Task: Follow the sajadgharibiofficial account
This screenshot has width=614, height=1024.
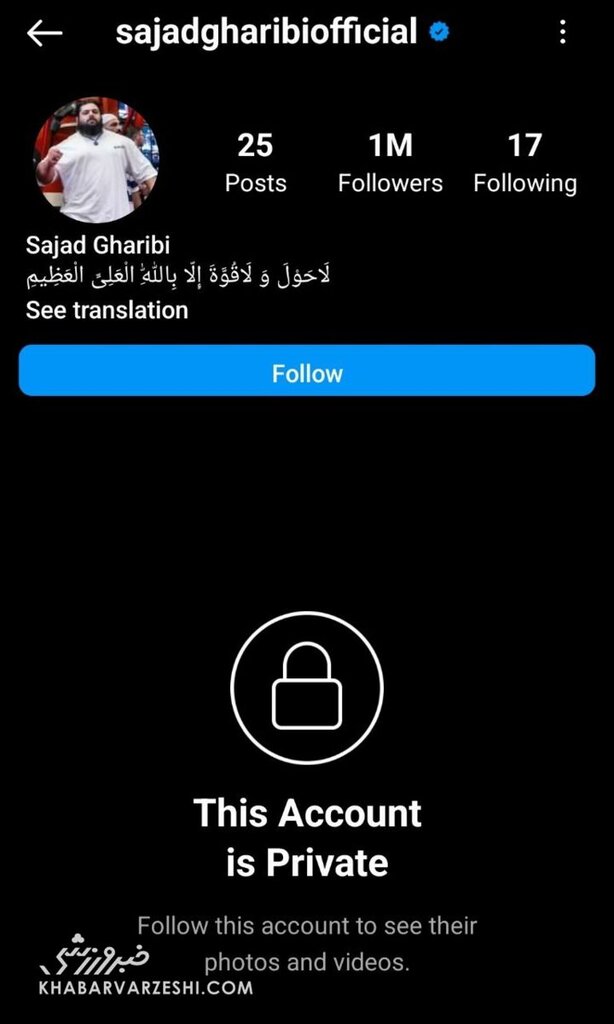Action: tap(307, 373)
